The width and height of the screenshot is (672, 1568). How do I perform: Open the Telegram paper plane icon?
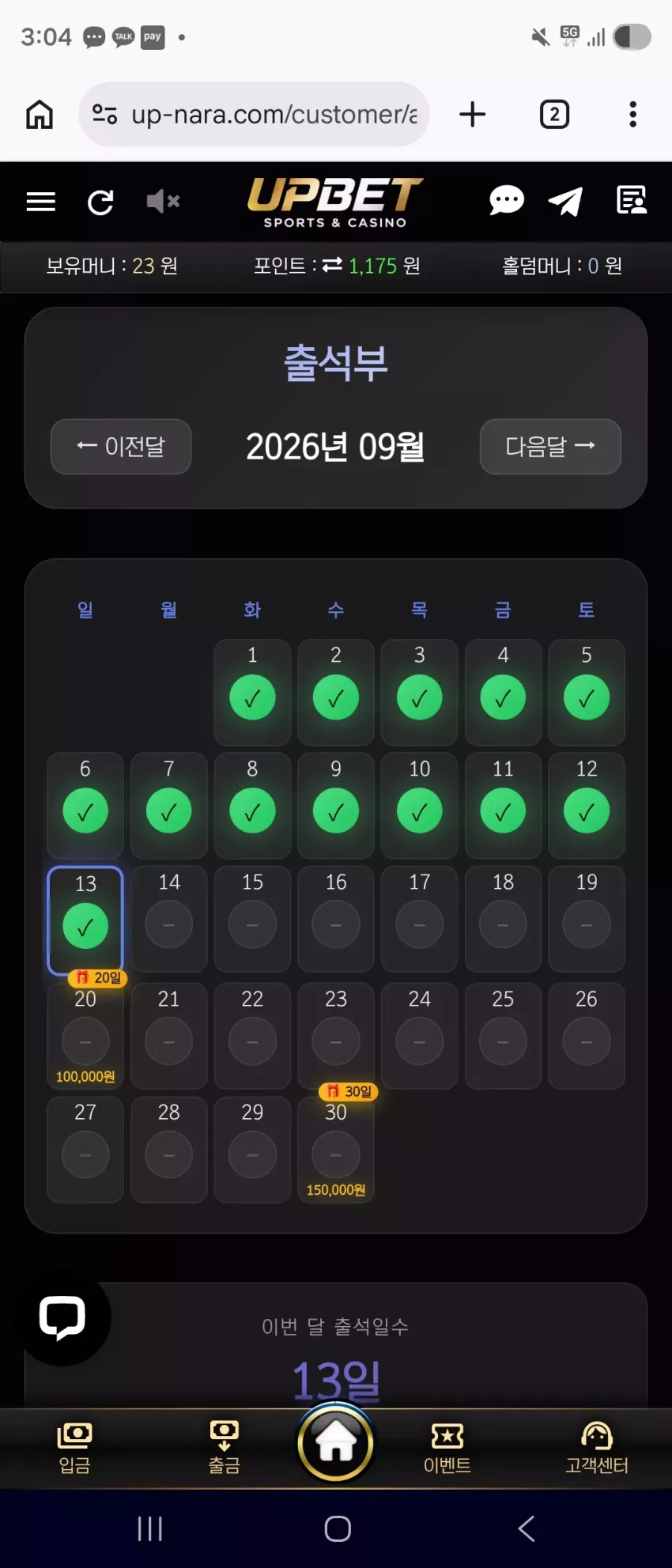[x=566, y=202]
